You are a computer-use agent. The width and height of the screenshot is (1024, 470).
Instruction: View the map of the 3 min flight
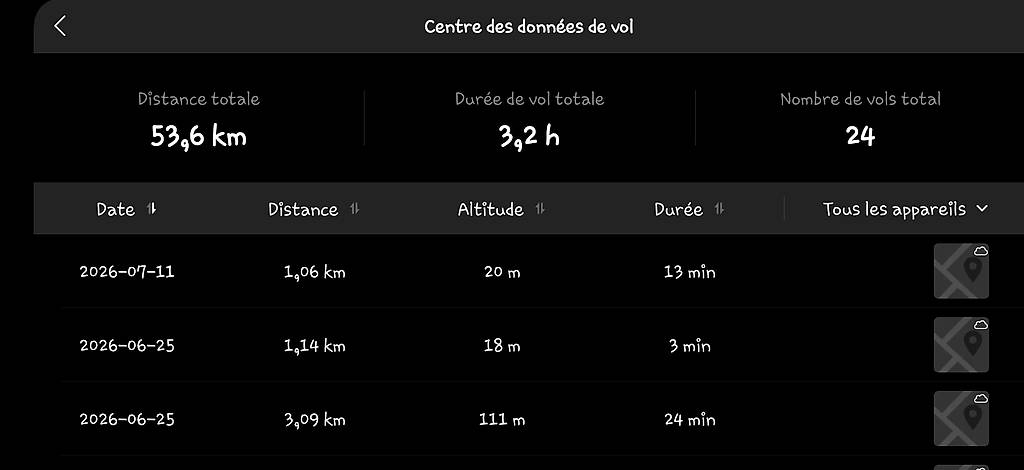961,345
